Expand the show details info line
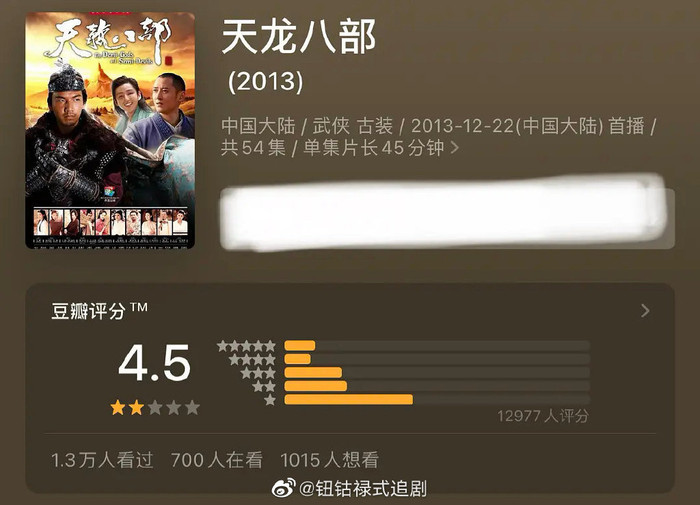The image size is (700, 505). point(455,148)
